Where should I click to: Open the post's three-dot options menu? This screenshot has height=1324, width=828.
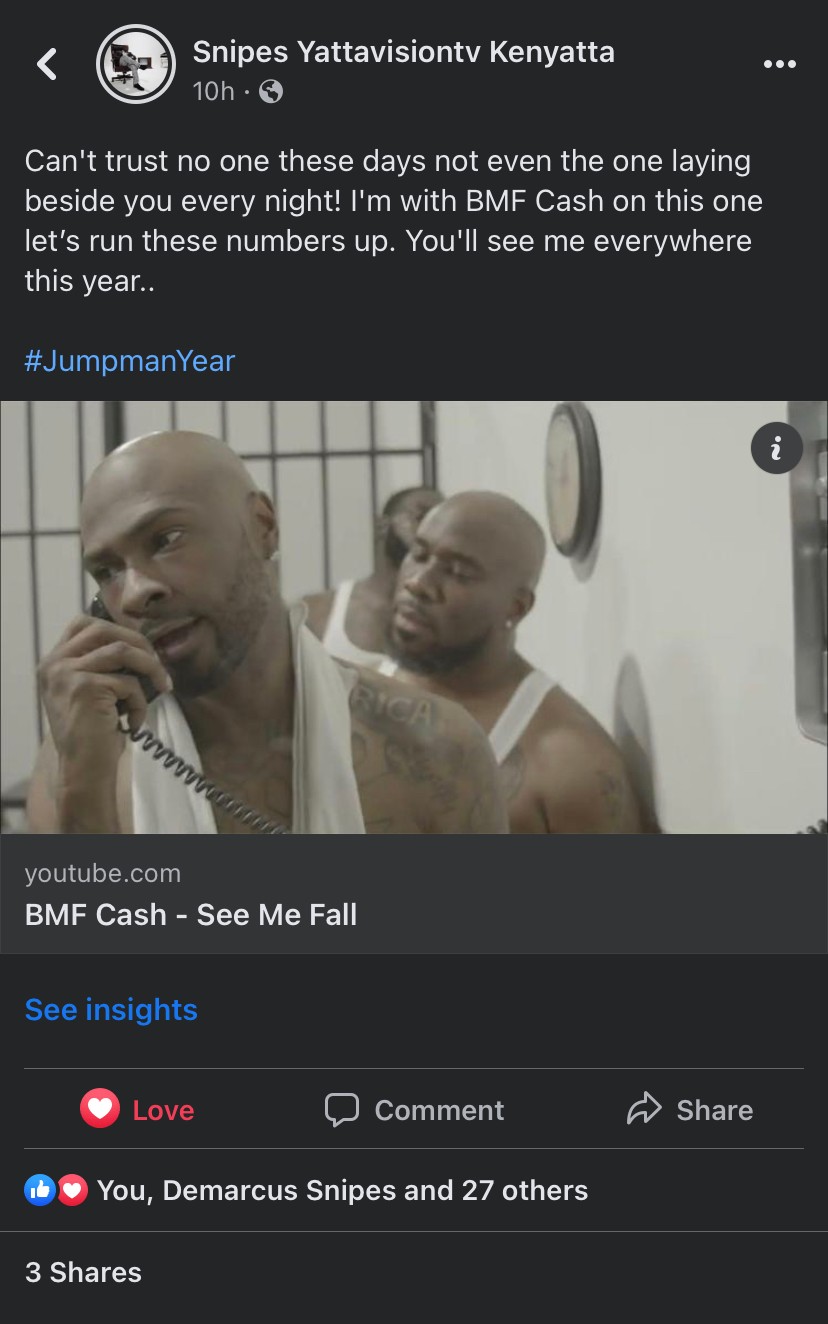click(x=779, y=65)
